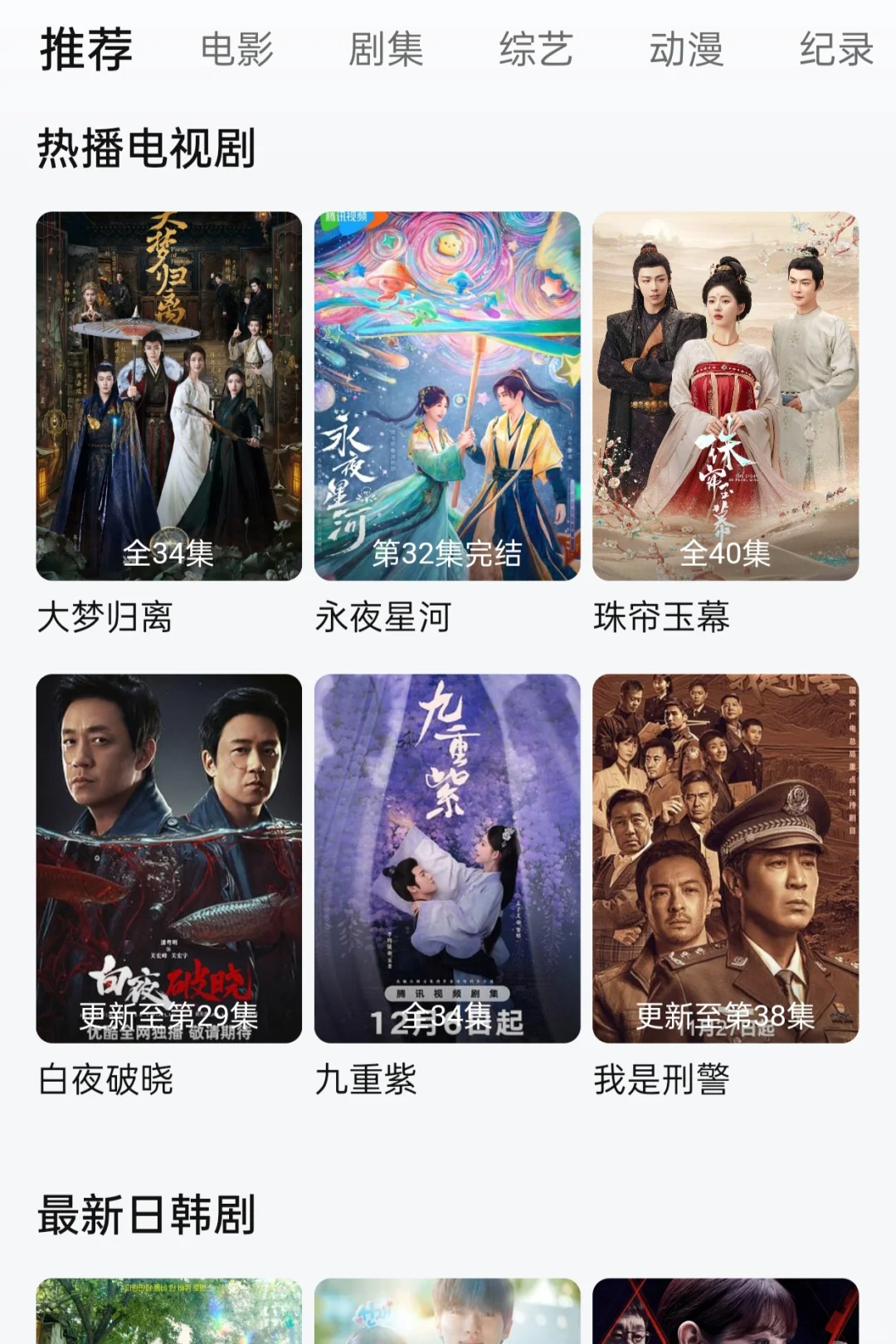The height and width of the screenshot is (1344, 896).
Task: Open the drama 大梦归离
Action: point(168,396)
